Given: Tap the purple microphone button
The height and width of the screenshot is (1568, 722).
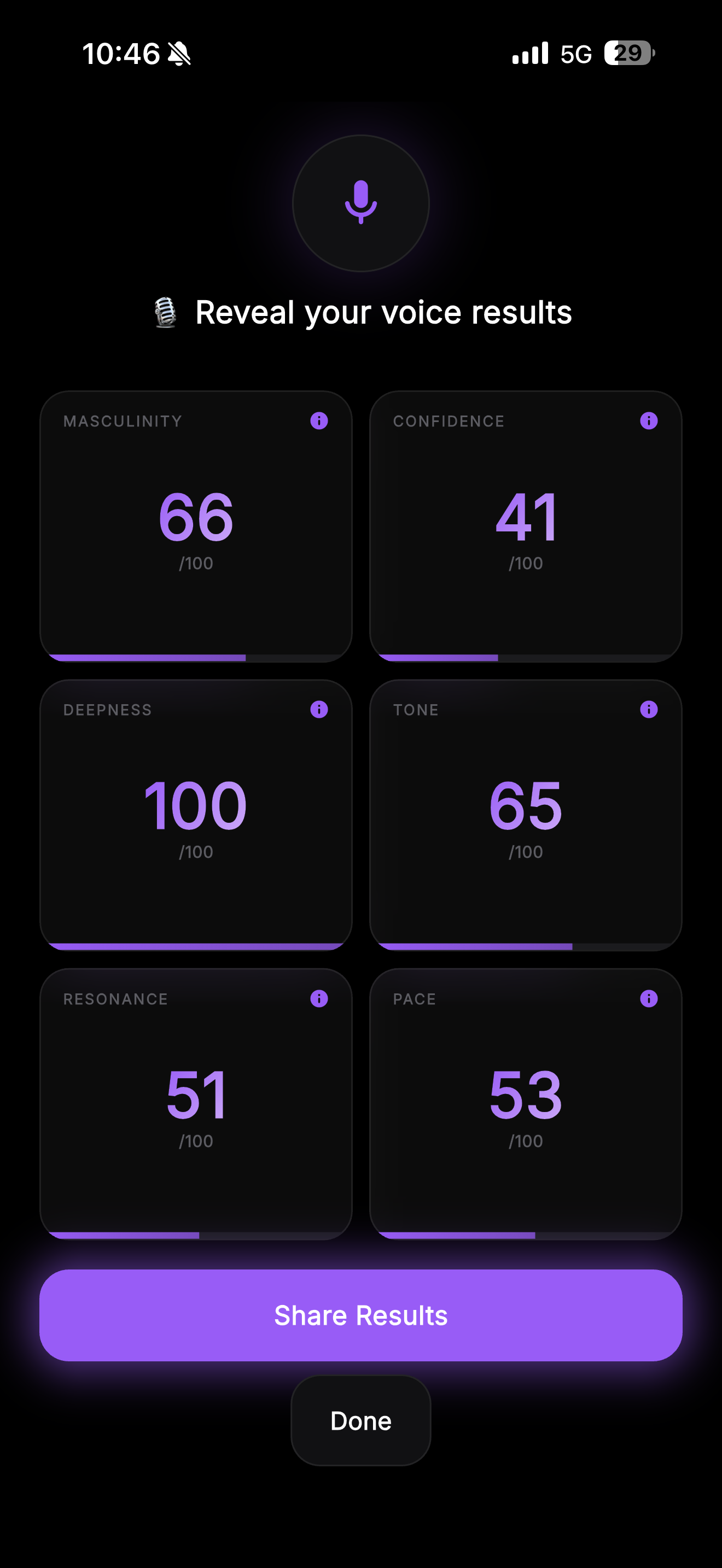Looking at the screenshot, I should click(x=361, y=203).
